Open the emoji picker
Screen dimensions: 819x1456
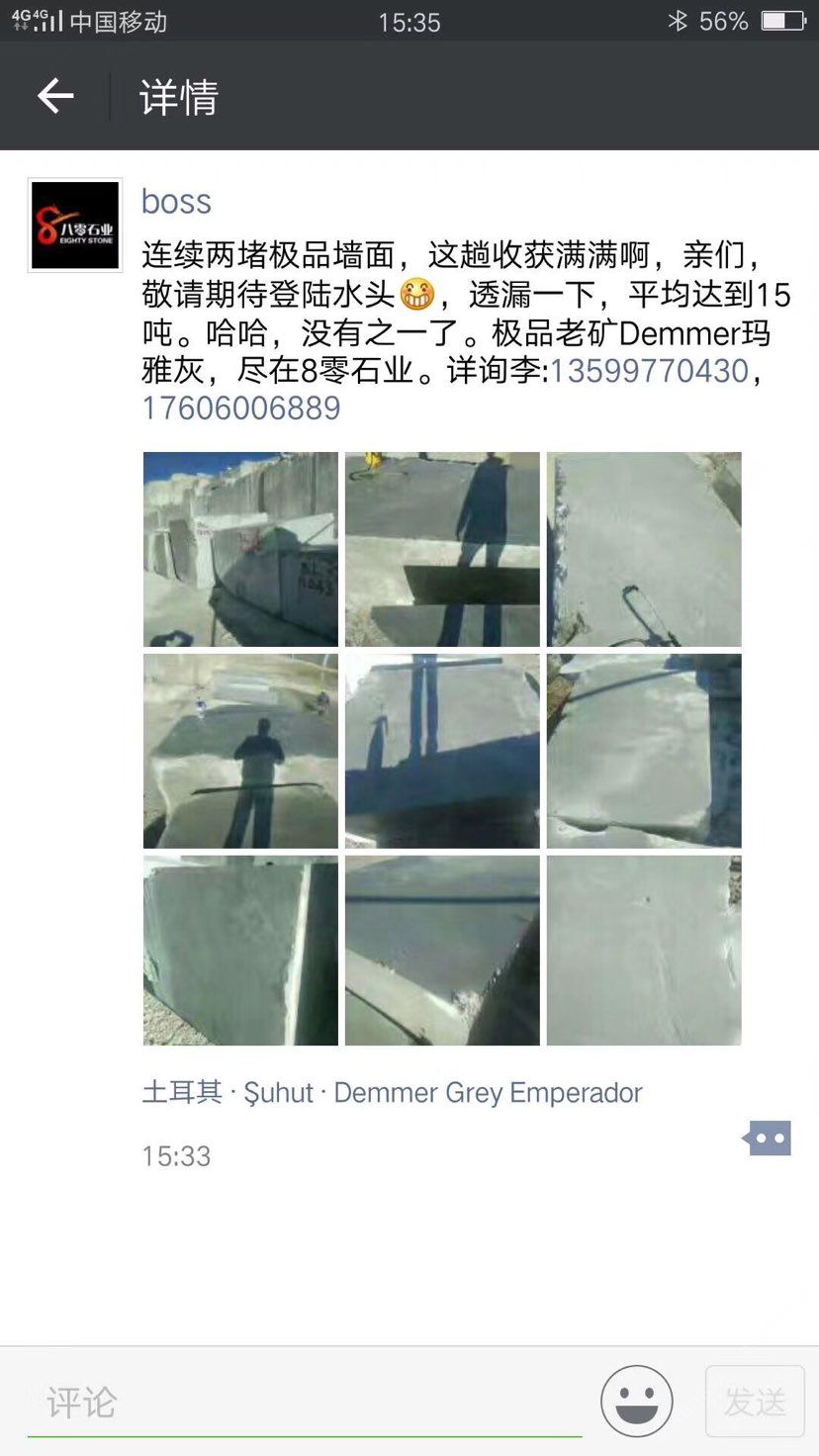pyautogui.click(x=636, y=1401)
